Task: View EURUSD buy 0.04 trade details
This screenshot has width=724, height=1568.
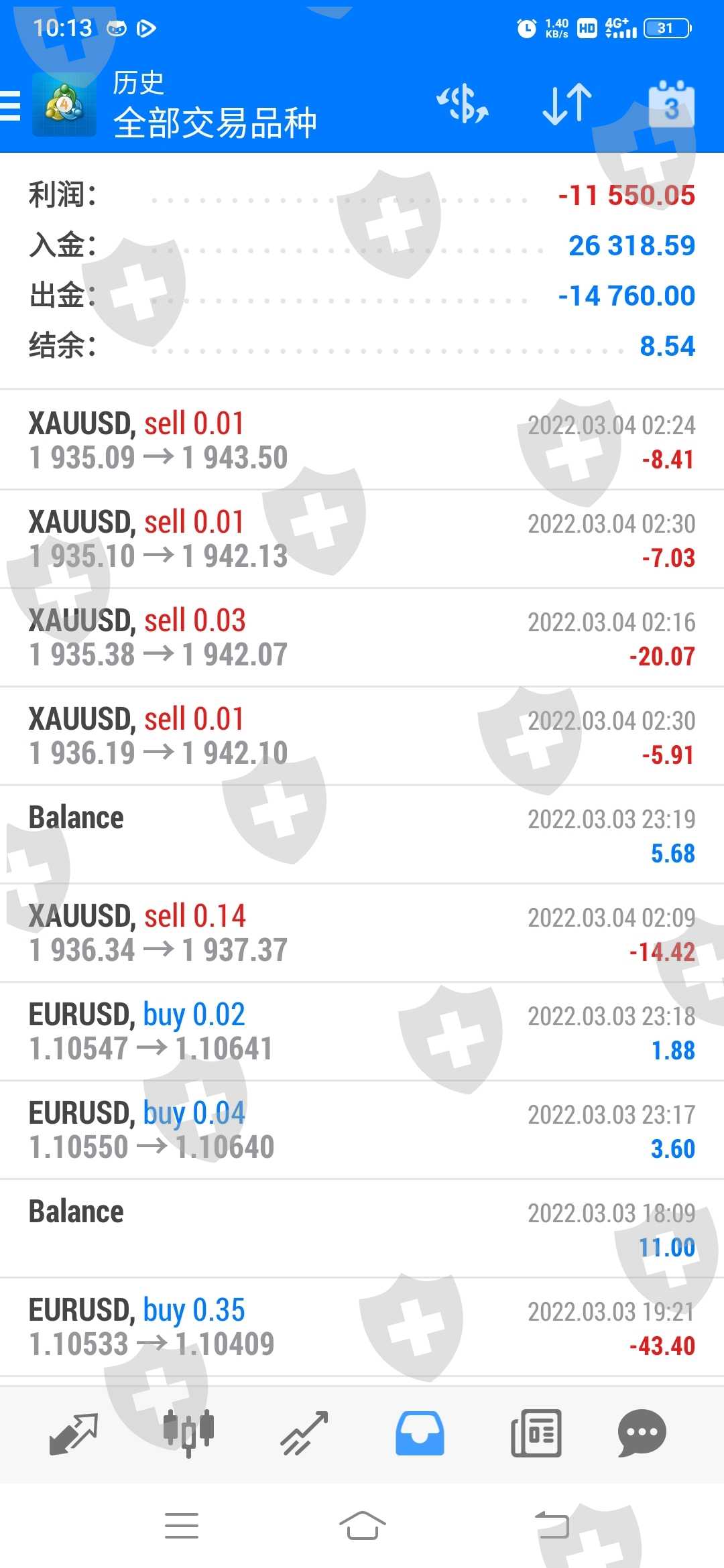Action: (x=362, y=1130)
